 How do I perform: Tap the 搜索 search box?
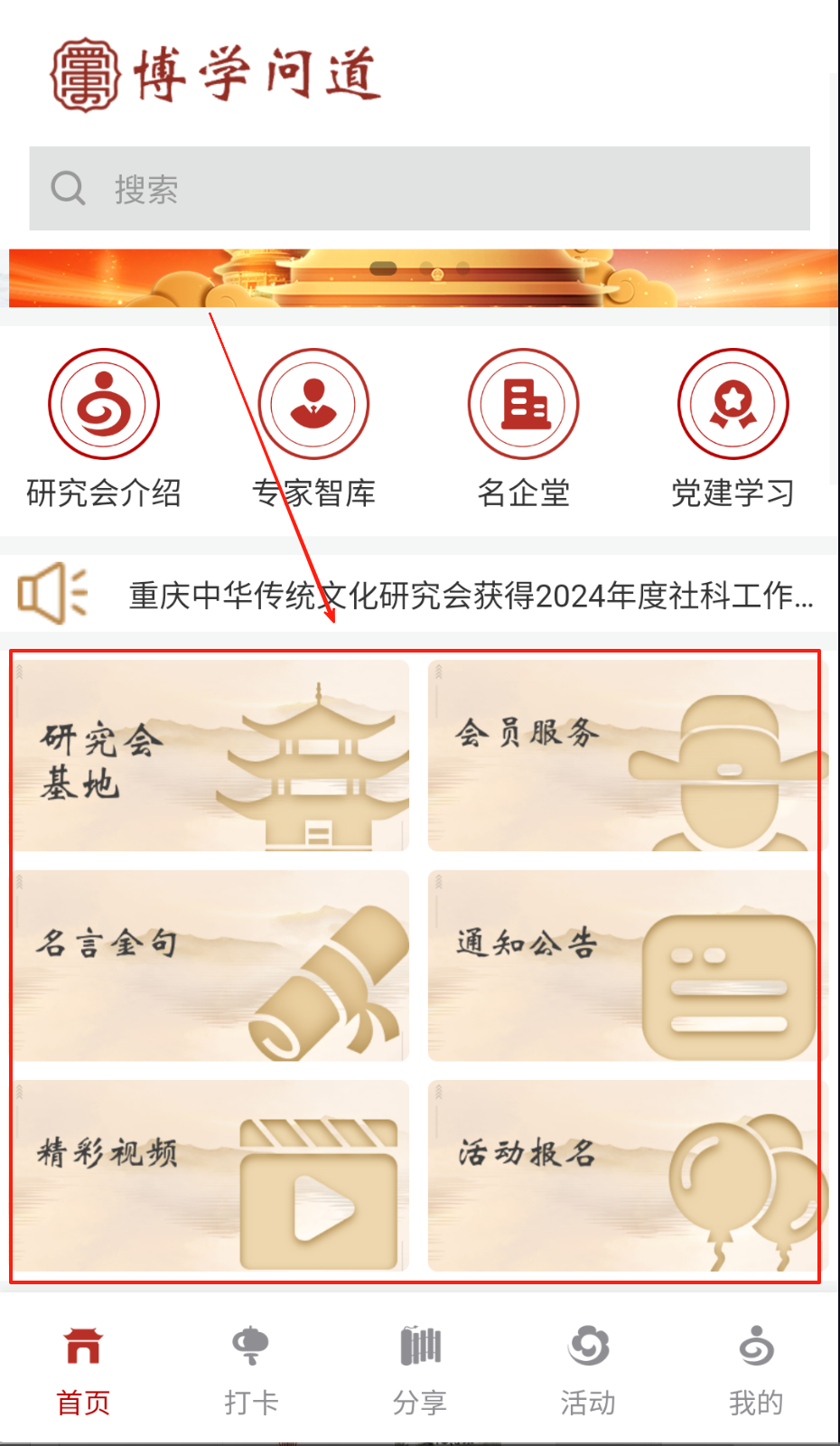point(419,189)
